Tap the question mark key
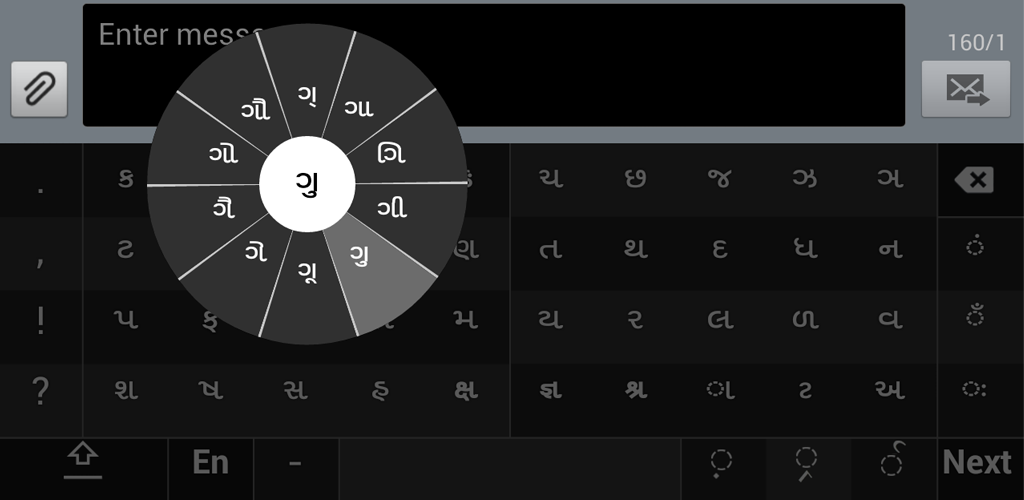This screenshot has width=1024, height=500. [x=40, y=392]
